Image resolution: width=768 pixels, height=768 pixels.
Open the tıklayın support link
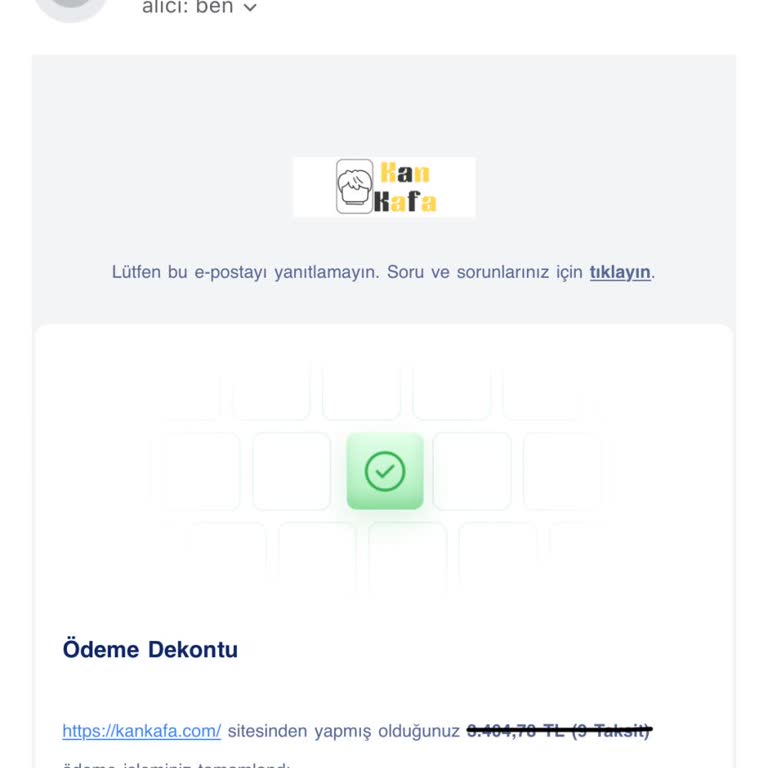tap(620, 272)
